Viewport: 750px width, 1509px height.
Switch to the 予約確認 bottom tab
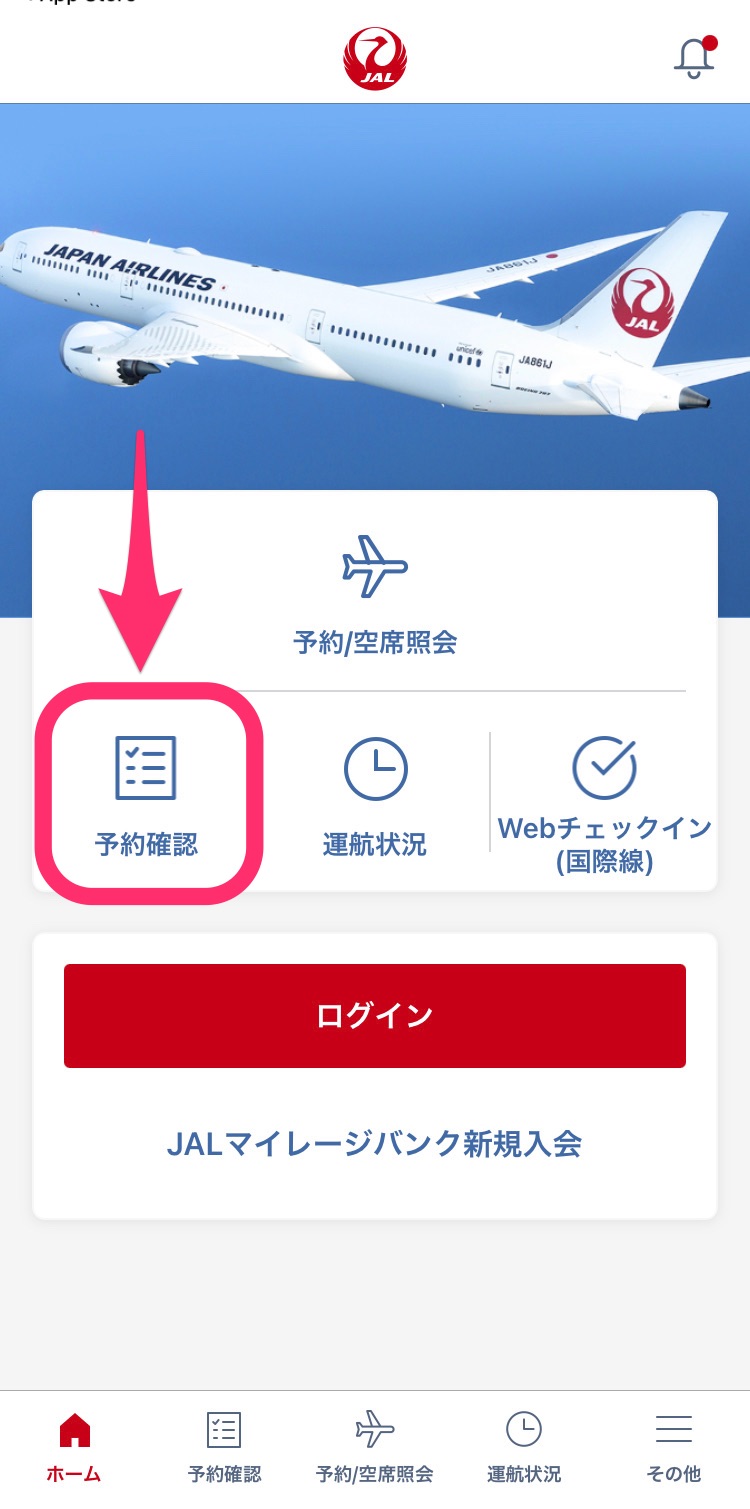click(x=224, y=1448)
